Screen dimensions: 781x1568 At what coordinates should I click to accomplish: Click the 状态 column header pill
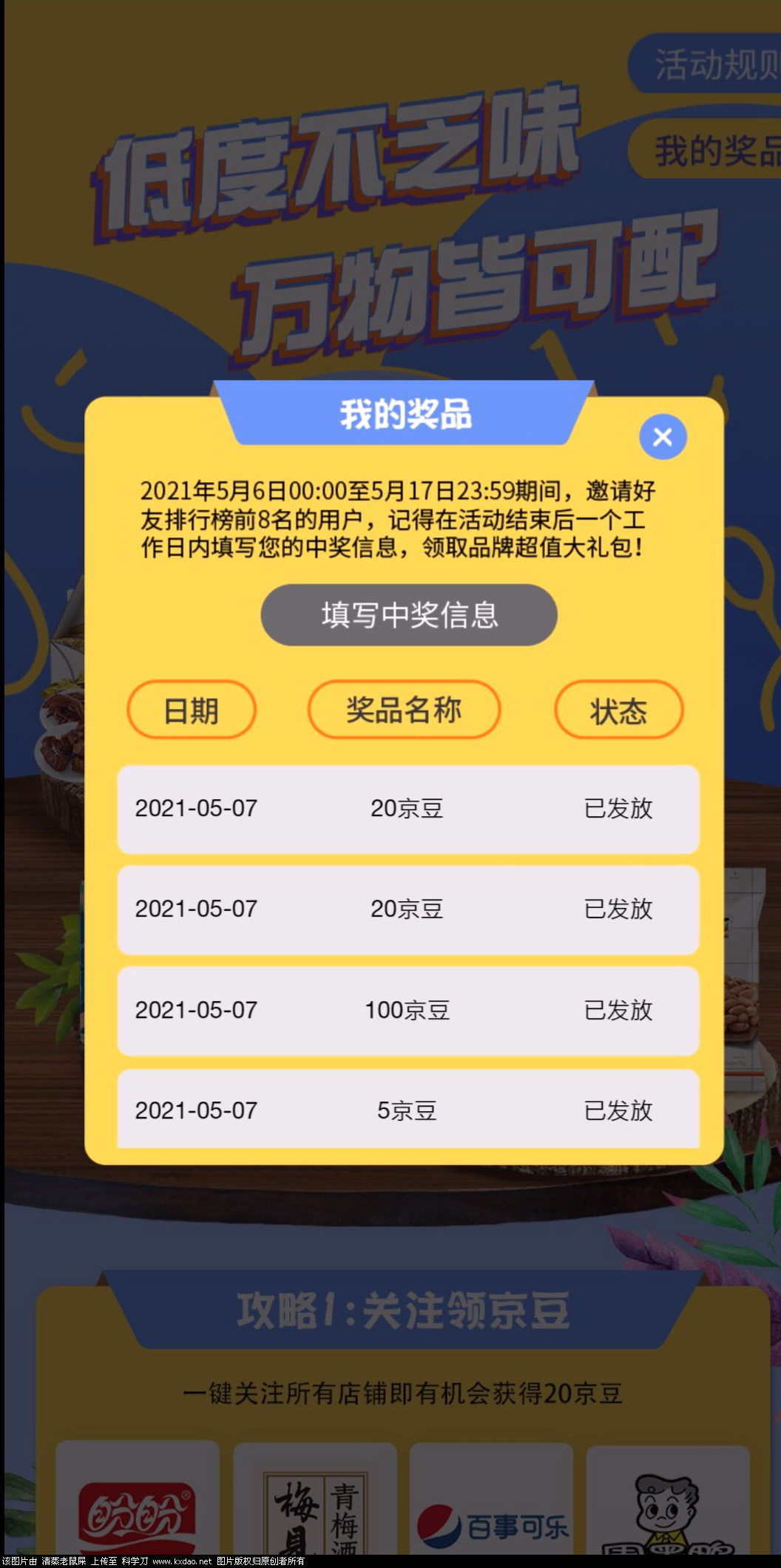pyautogui.click(x=618, y=710)
